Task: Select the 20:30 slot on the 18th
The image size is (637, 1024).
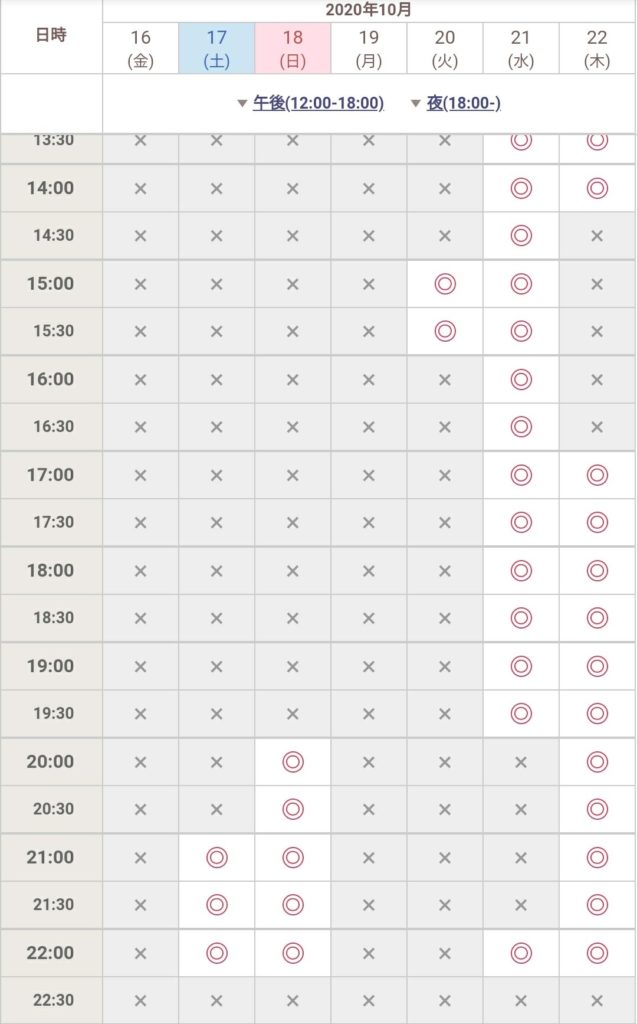Action: (293, 809)
